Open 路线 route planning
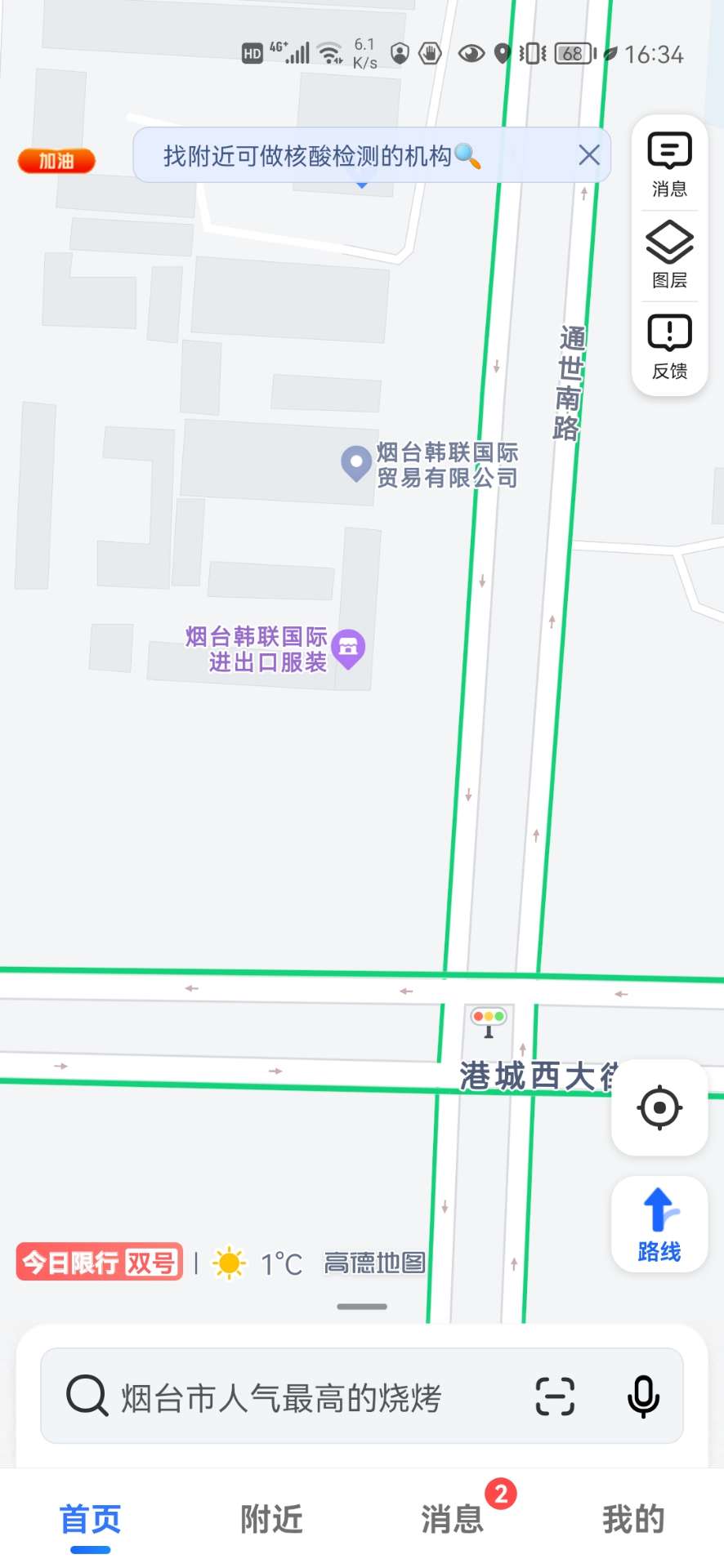Image resolution: width=724 pixels, height=1568 pixels. 659,1224
